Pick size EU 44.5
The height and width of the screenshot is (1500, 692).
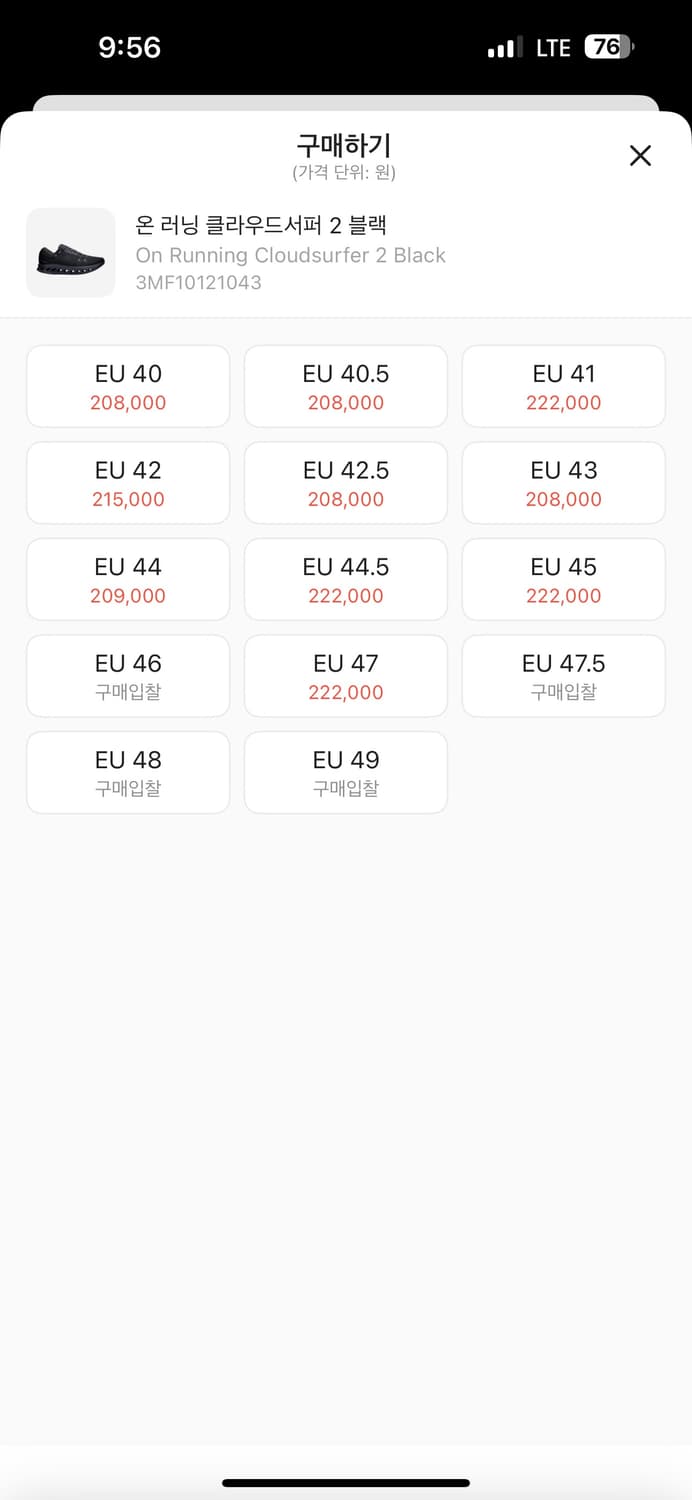pos(346,580)
